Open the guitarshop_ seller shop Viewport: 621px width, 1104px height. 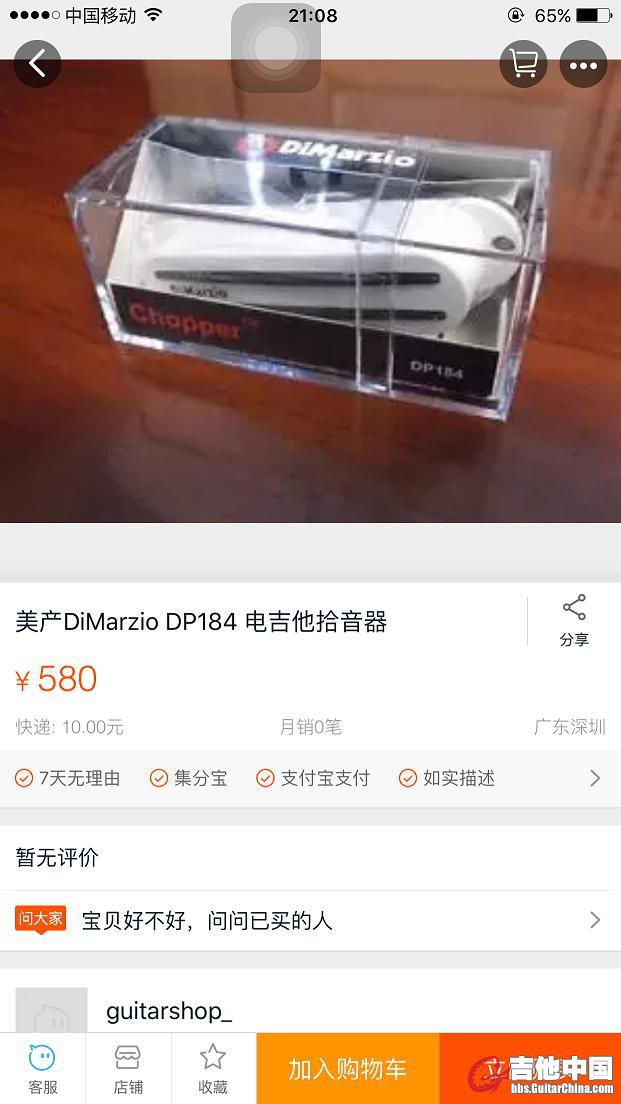pyautogui.click(x=168, y=1010)
